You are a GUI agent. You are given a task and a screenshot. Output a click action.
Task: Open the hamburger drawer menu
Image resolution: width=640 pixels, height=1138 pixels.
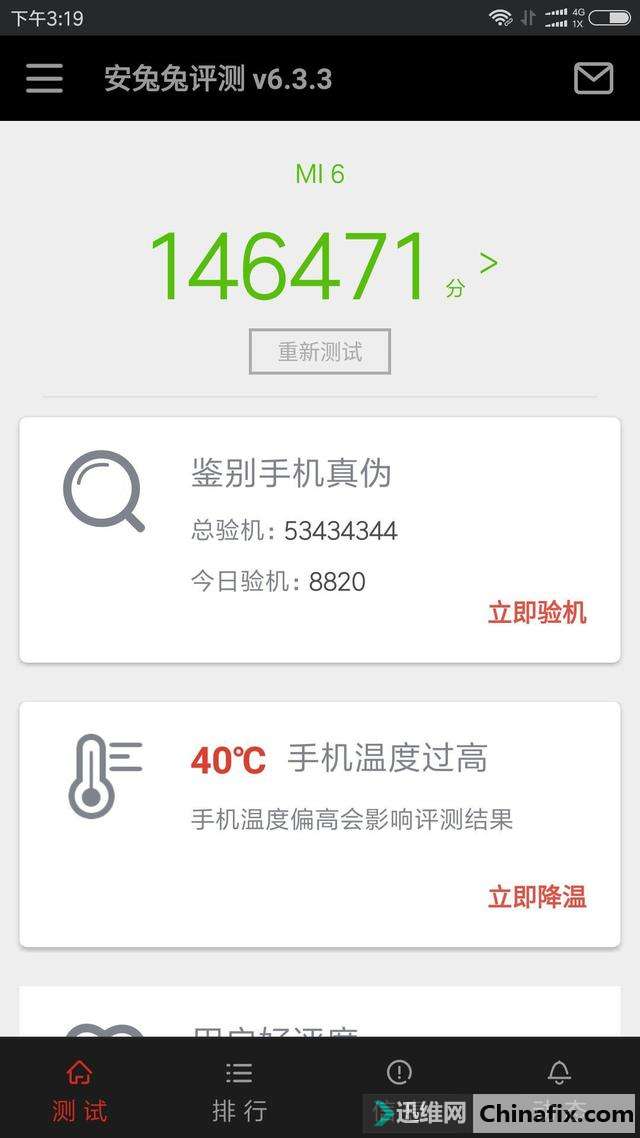(44, 78)
